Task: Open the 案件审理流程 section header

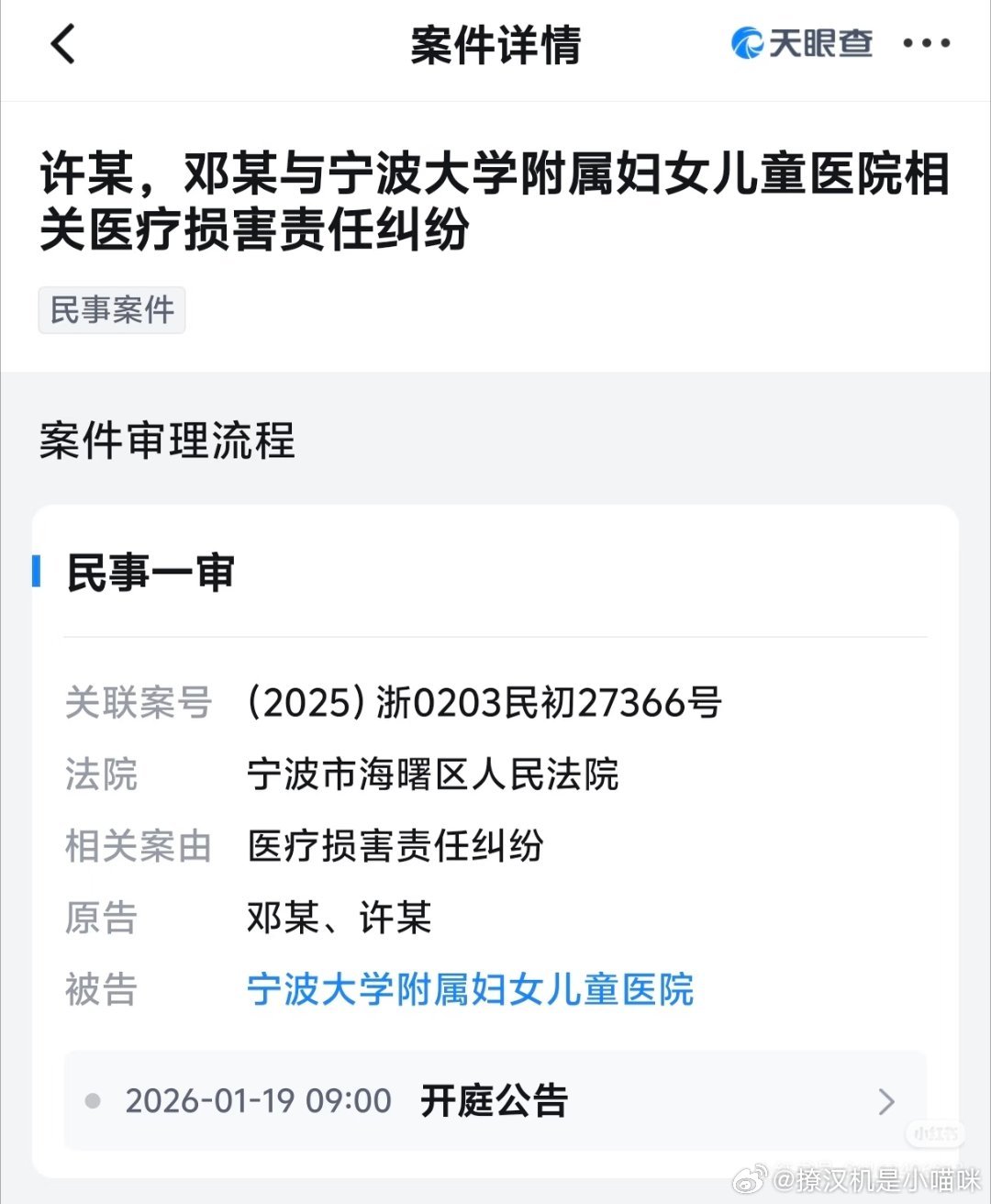Action: click(168, 443)
